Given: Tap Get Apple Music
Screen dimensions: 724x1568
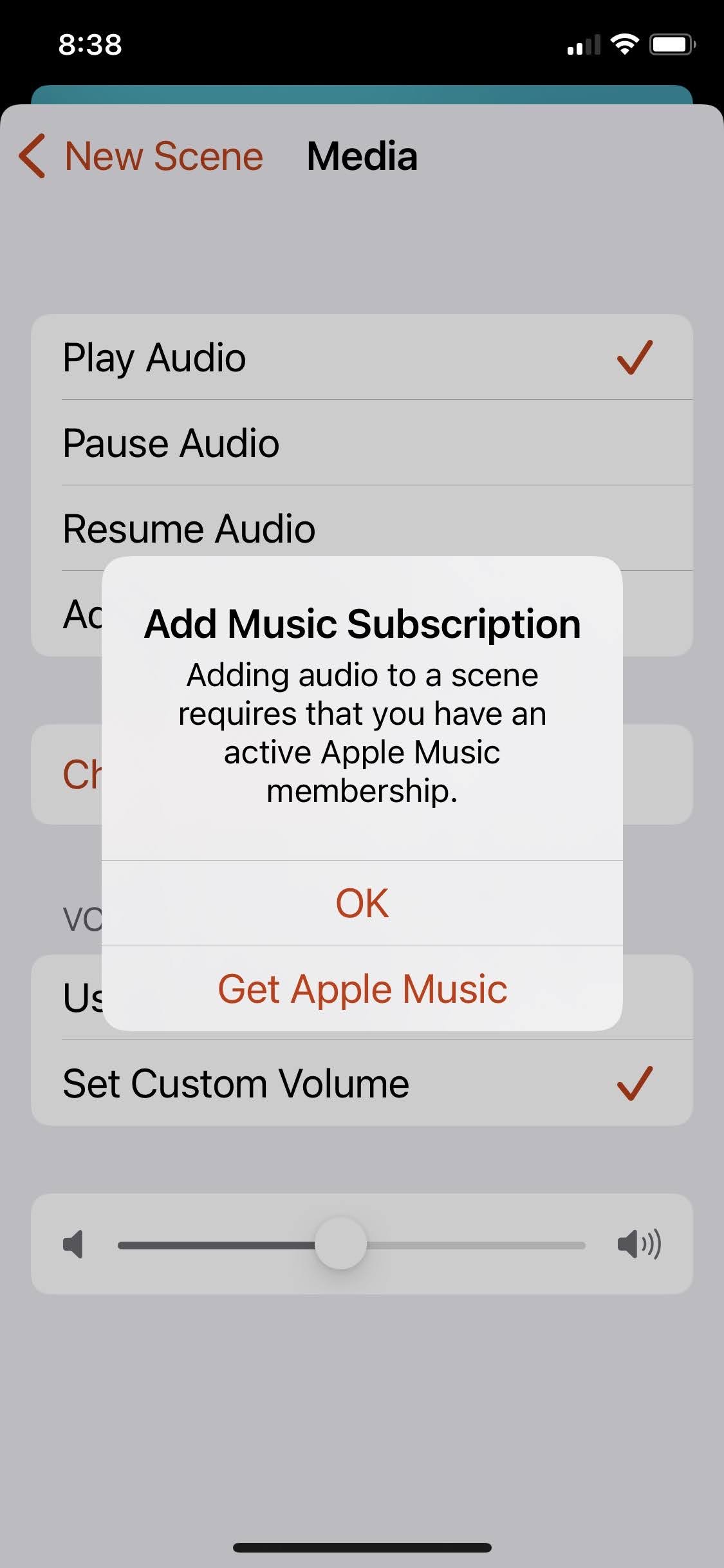Looking at the screenshot, I should tap(362, 989).
